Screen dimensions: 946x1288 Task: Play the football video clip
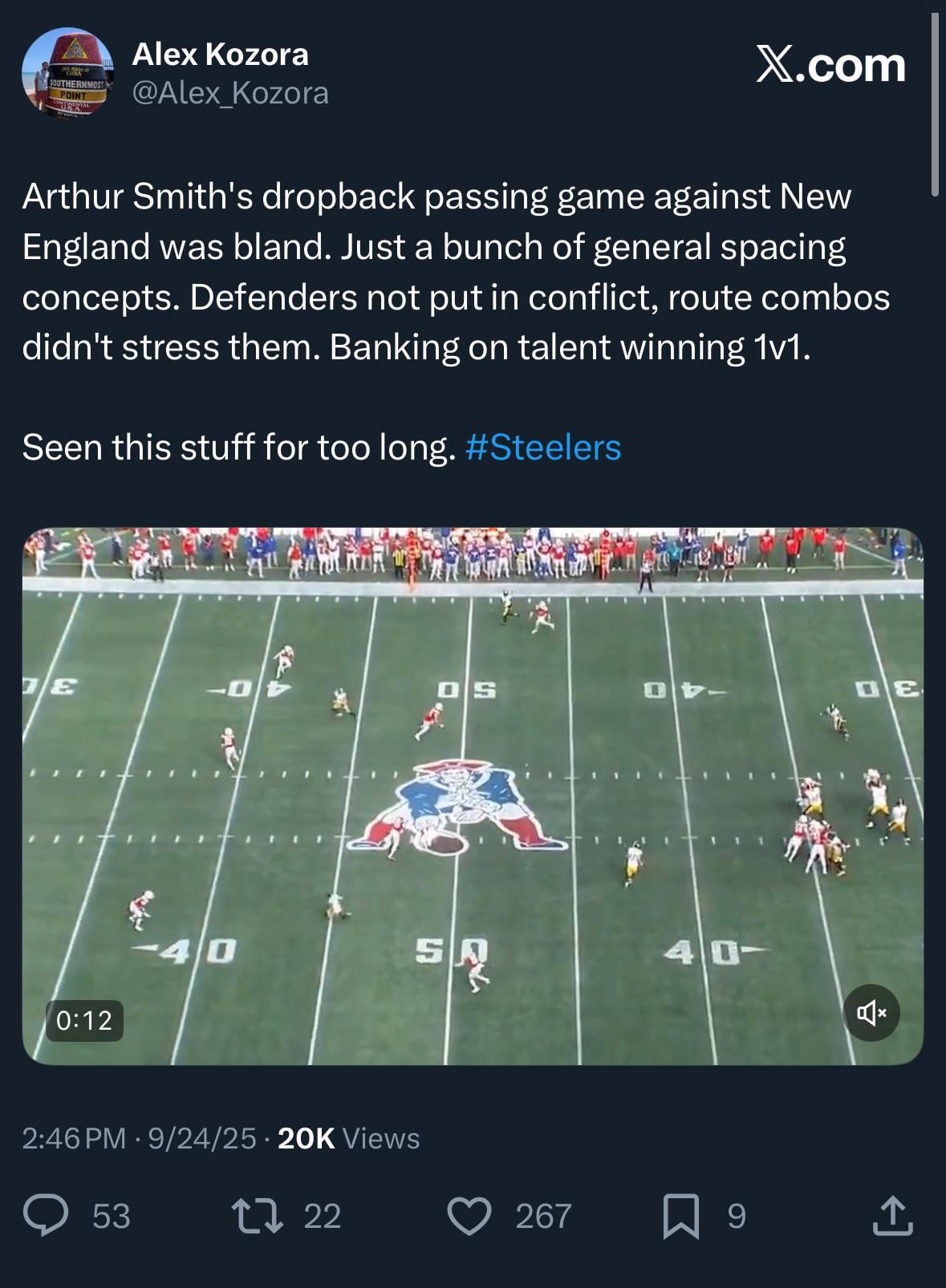(x=473, y=796)
